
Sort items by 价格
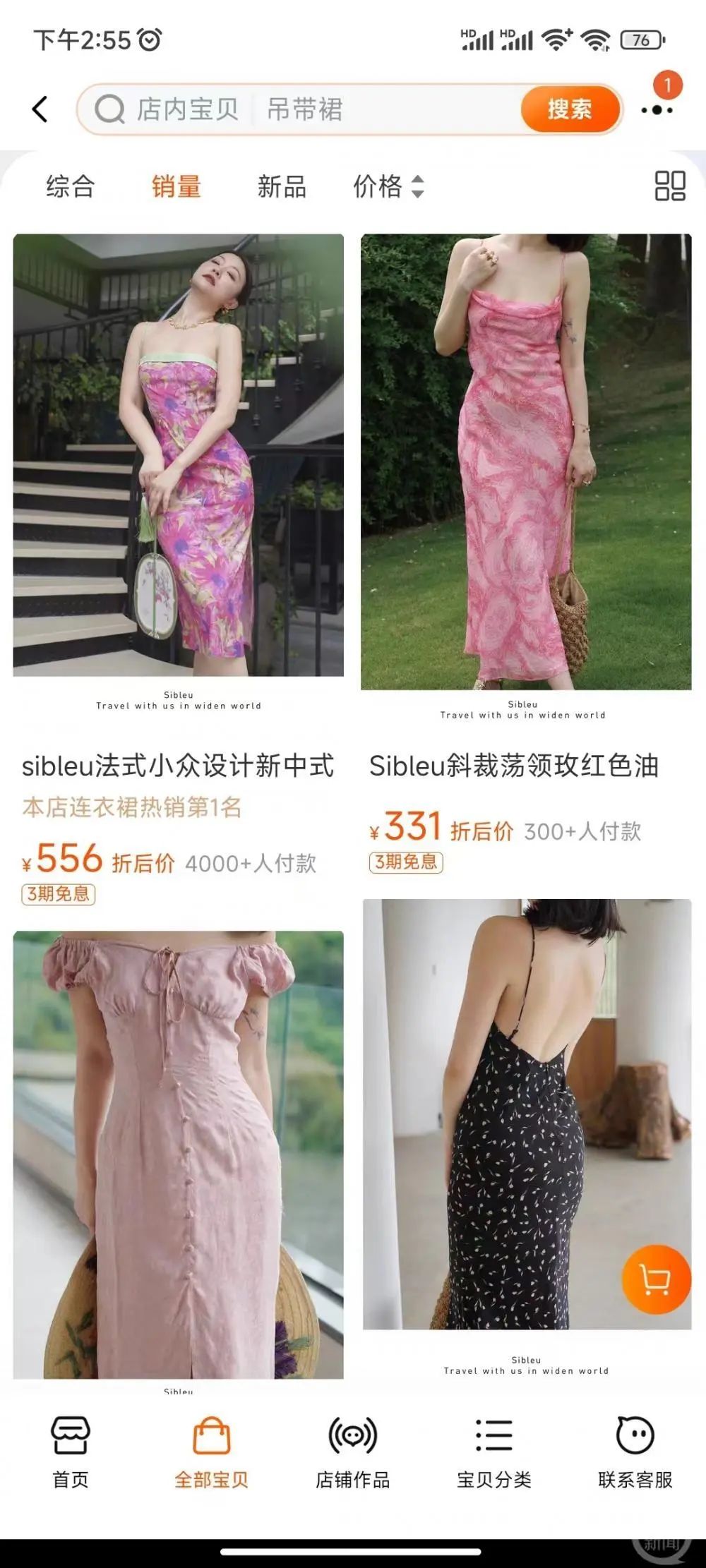coord(388,186)
